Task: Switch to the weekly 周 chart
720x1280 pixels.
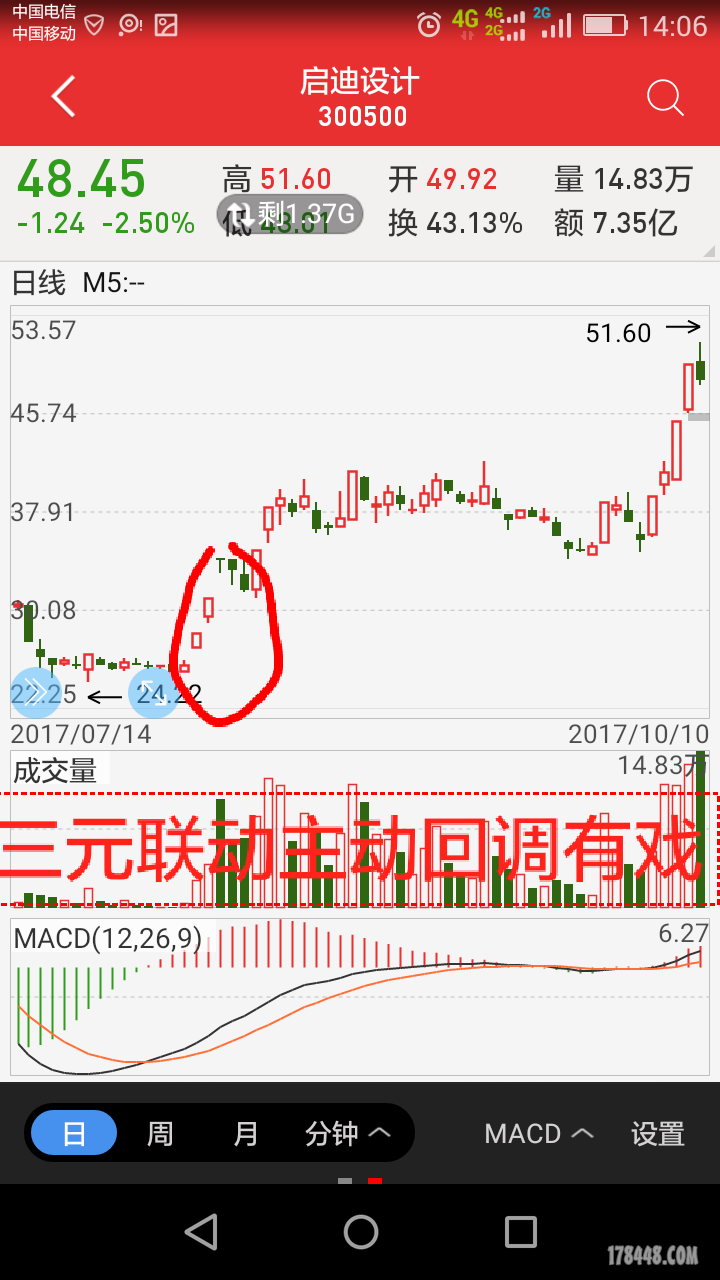Action: pos(160,1133)
